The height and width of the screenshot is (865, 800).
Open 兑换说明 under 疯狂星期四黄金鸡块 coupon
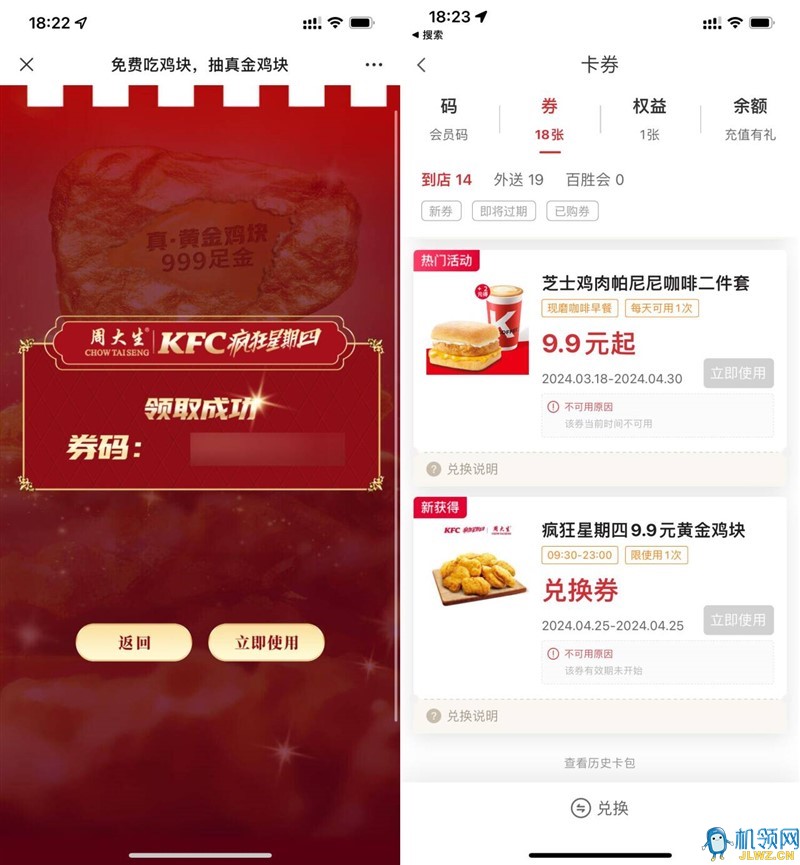pyautogui.click(x=471, y=716)
